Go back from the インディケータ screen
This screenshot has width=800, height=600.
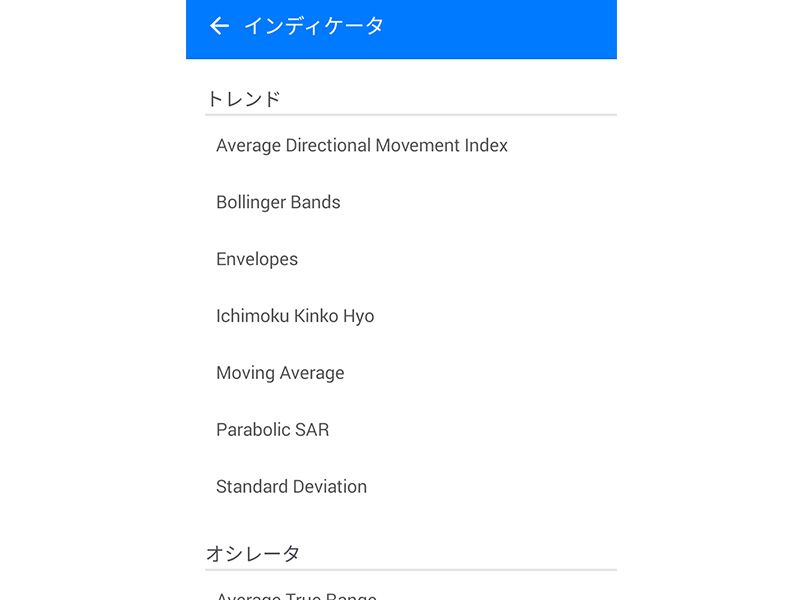coord(219,26)
